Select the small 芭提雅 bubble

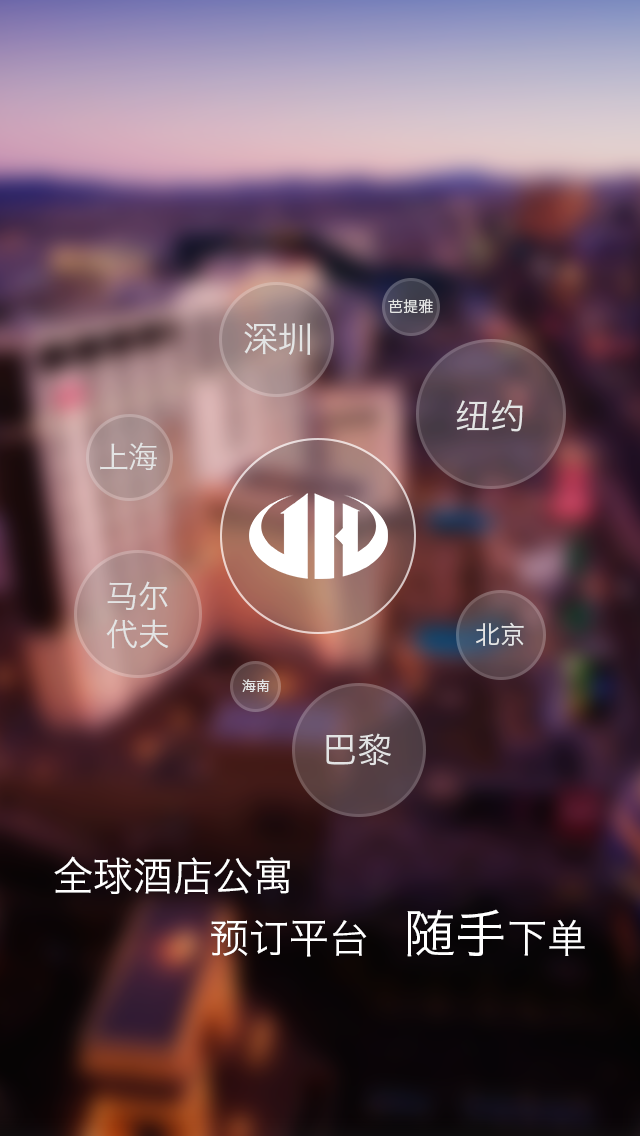click(x=410, y=306)
